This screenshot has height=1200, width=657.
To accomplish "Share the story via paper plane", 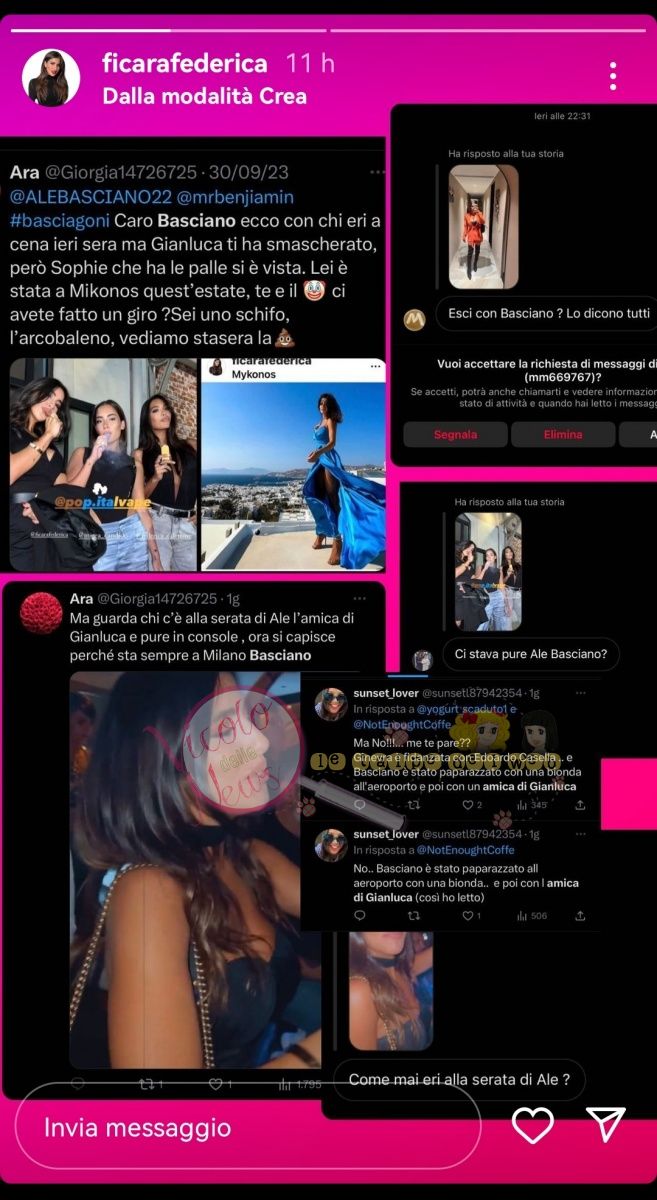I will click(605, 1125).
